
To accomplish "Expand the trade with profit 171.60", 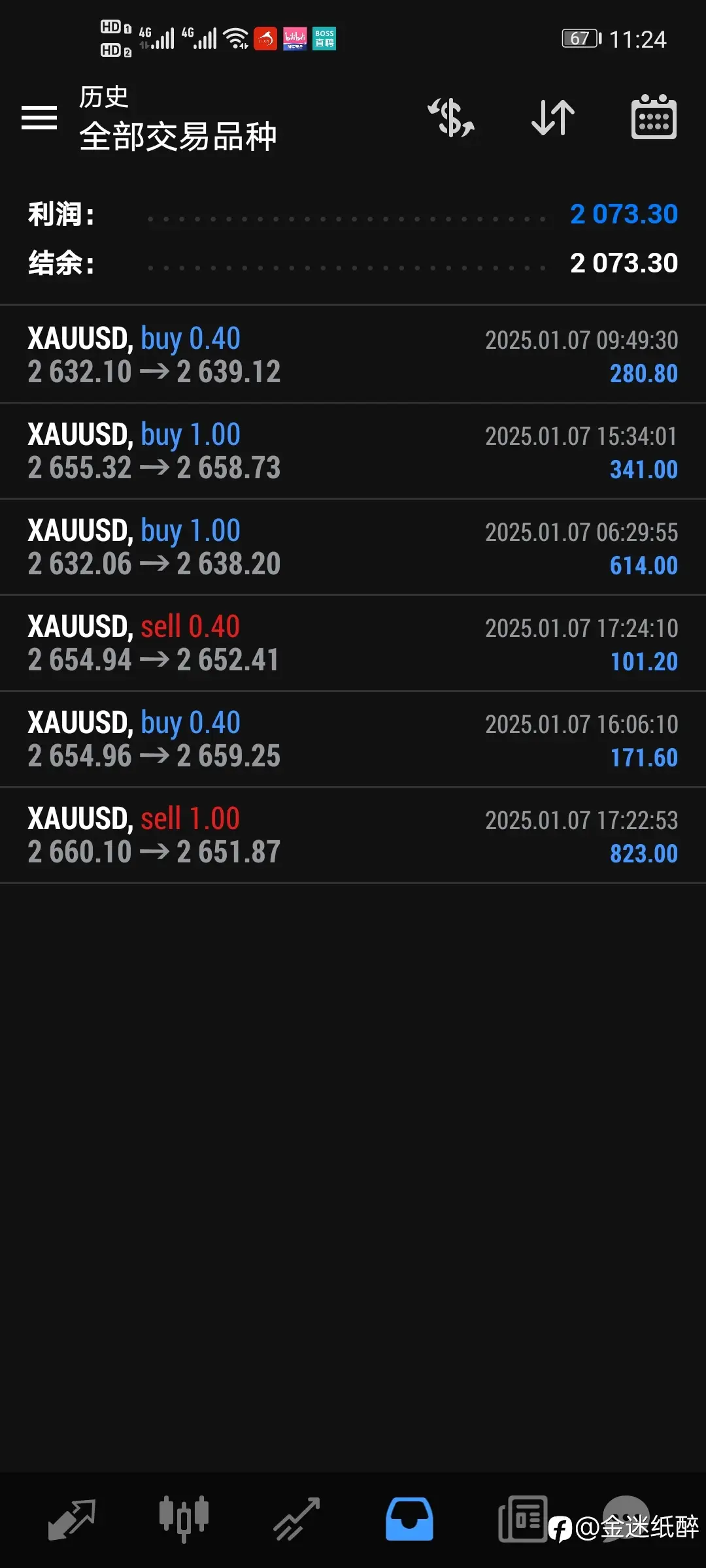I will pos(353,739).
